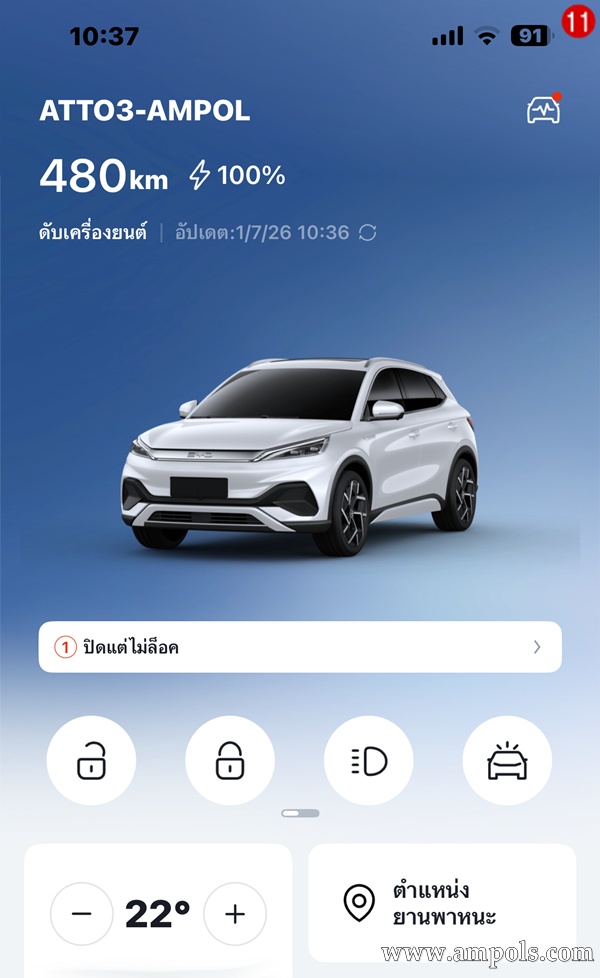Screen dimensions: 600x978
Task: Open the ปิดแต่ไม่ล็อค alert row
Action: pos(300,647)
